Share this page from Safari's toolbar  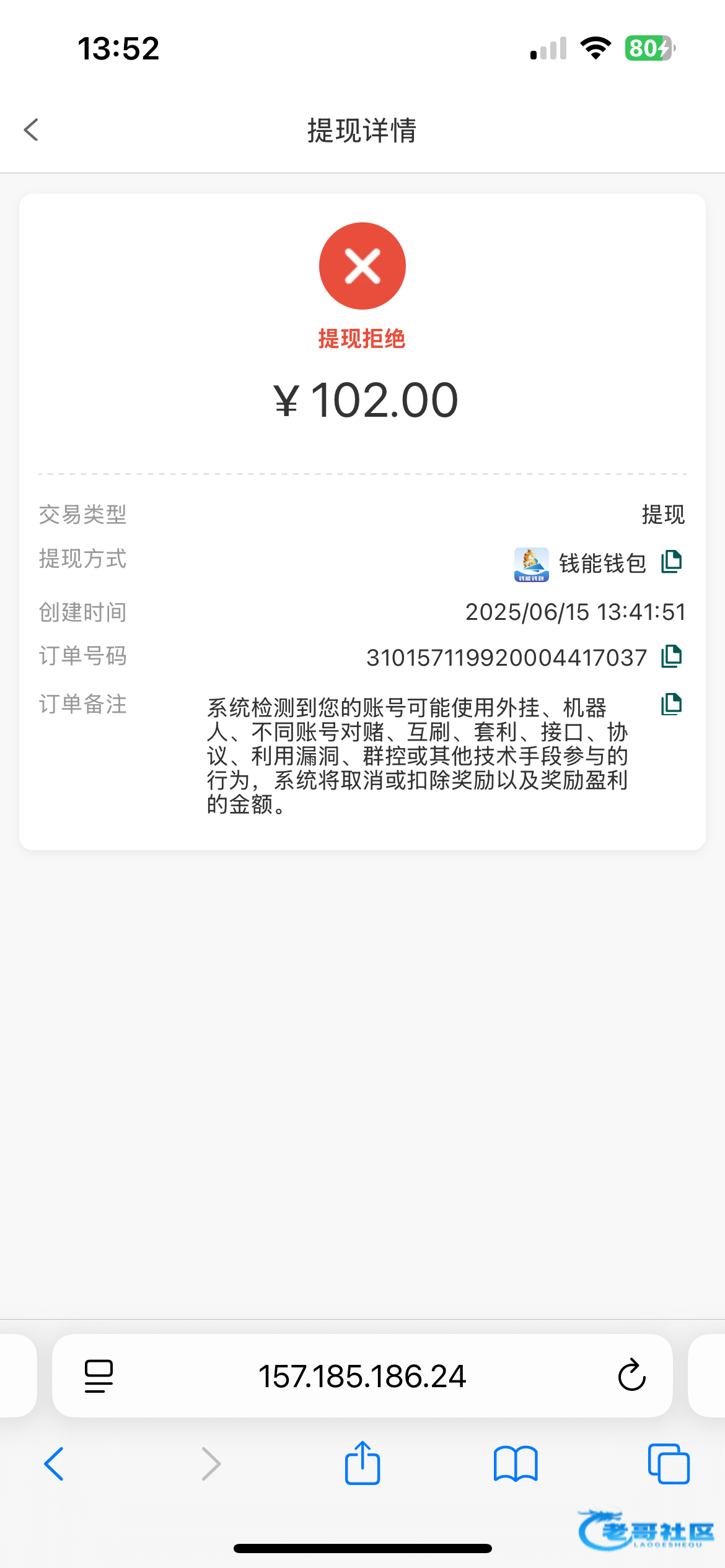(362, 1463)
